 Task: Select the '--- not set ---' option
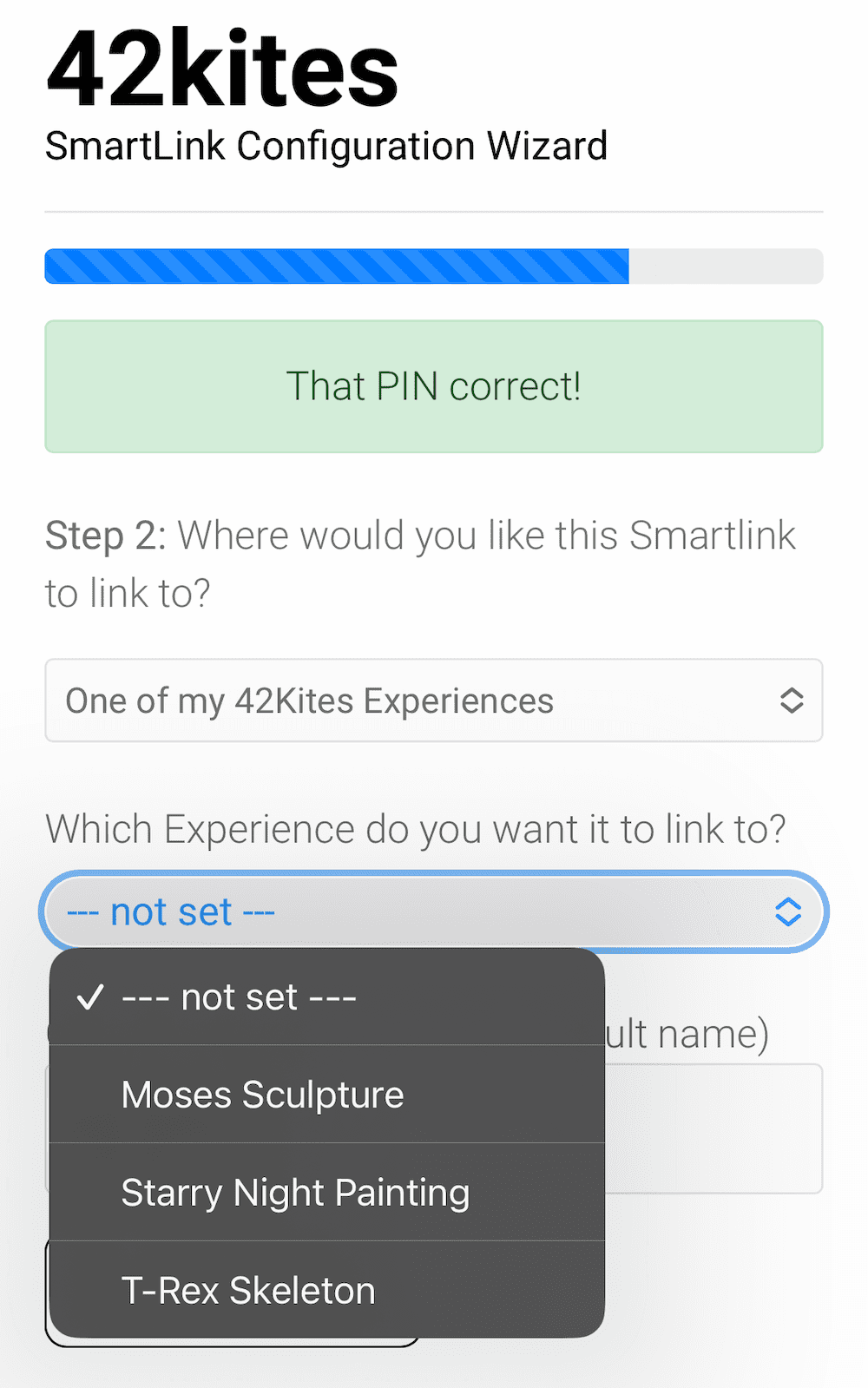(326, 997)
